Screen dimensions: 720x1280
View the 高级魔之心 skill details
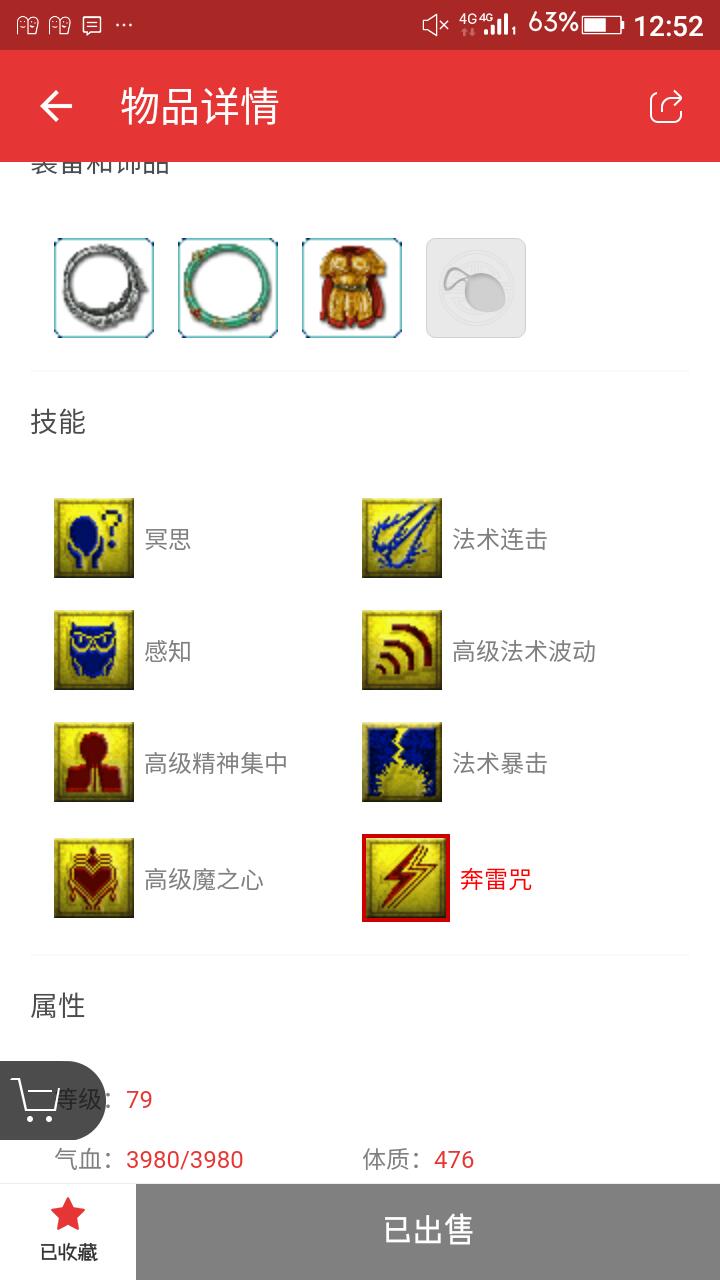pyautogui.click(x=94, y=879)
